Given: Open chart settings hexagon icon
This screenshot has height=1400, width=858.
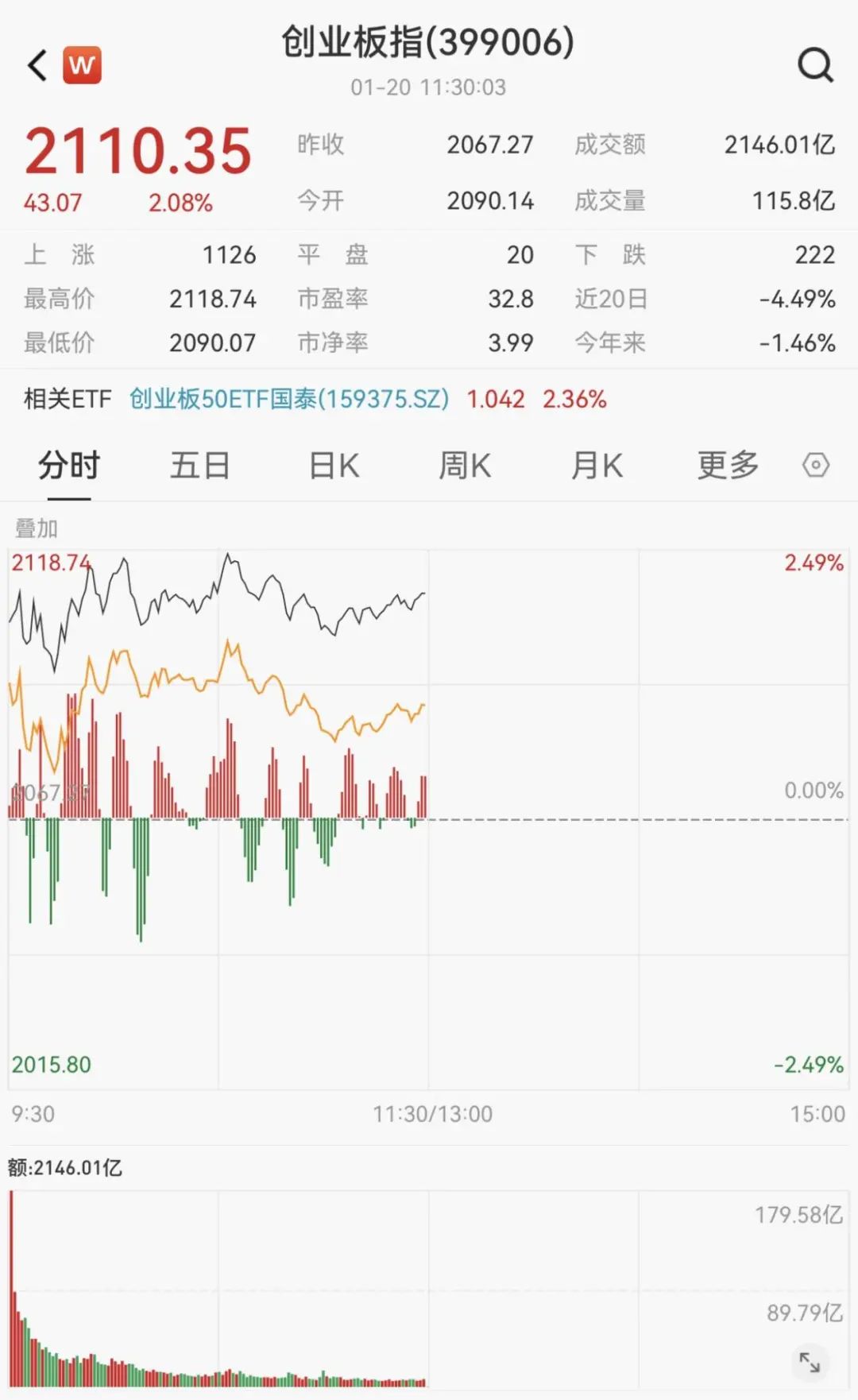Looking at the screenshot, I should (816, 465).
